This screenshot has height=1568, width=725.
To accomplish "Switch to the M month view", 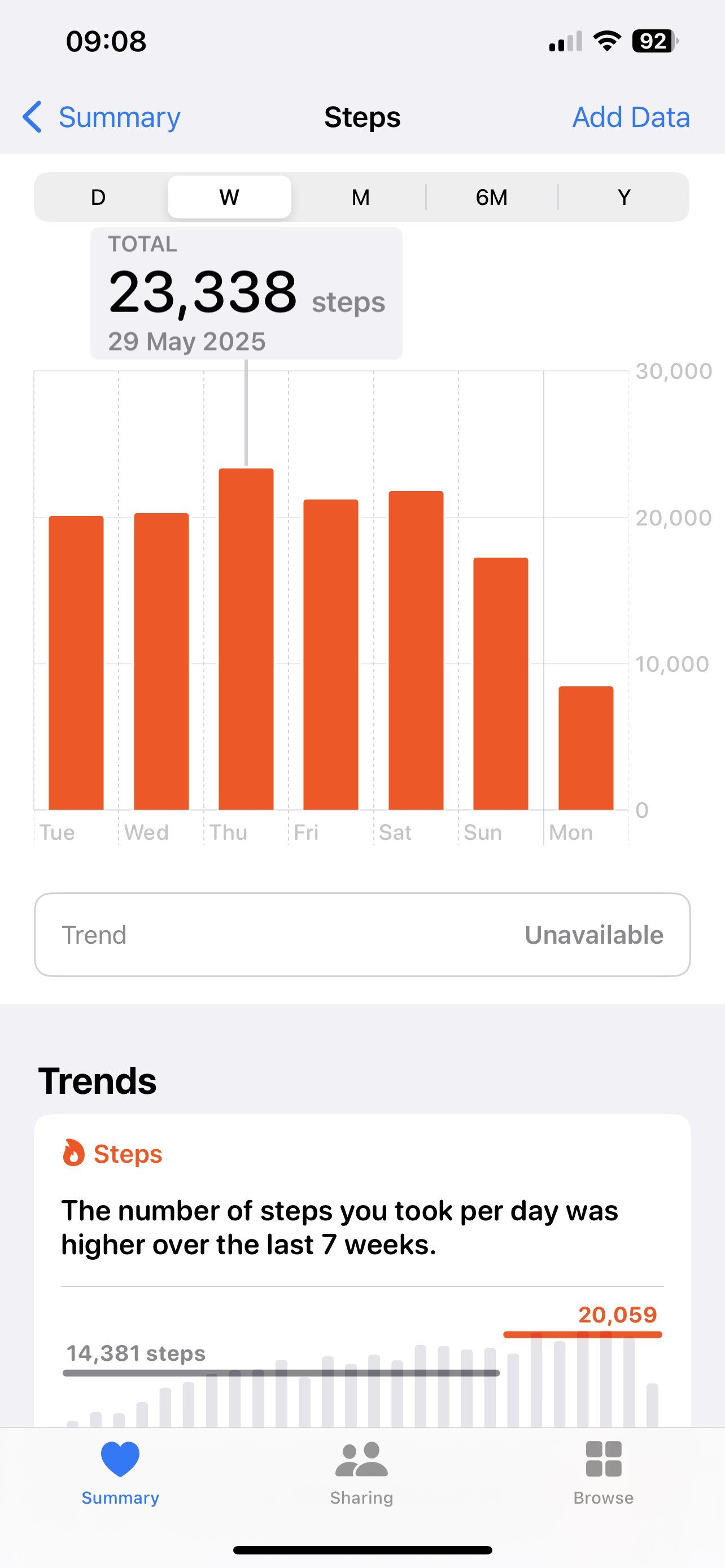I will click(x=360, y=197).
